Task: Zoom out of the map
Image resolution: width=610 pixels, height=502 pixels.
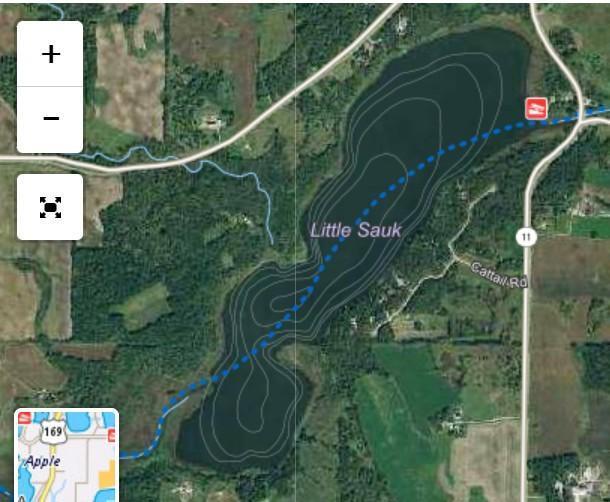Action: point(50,119)
